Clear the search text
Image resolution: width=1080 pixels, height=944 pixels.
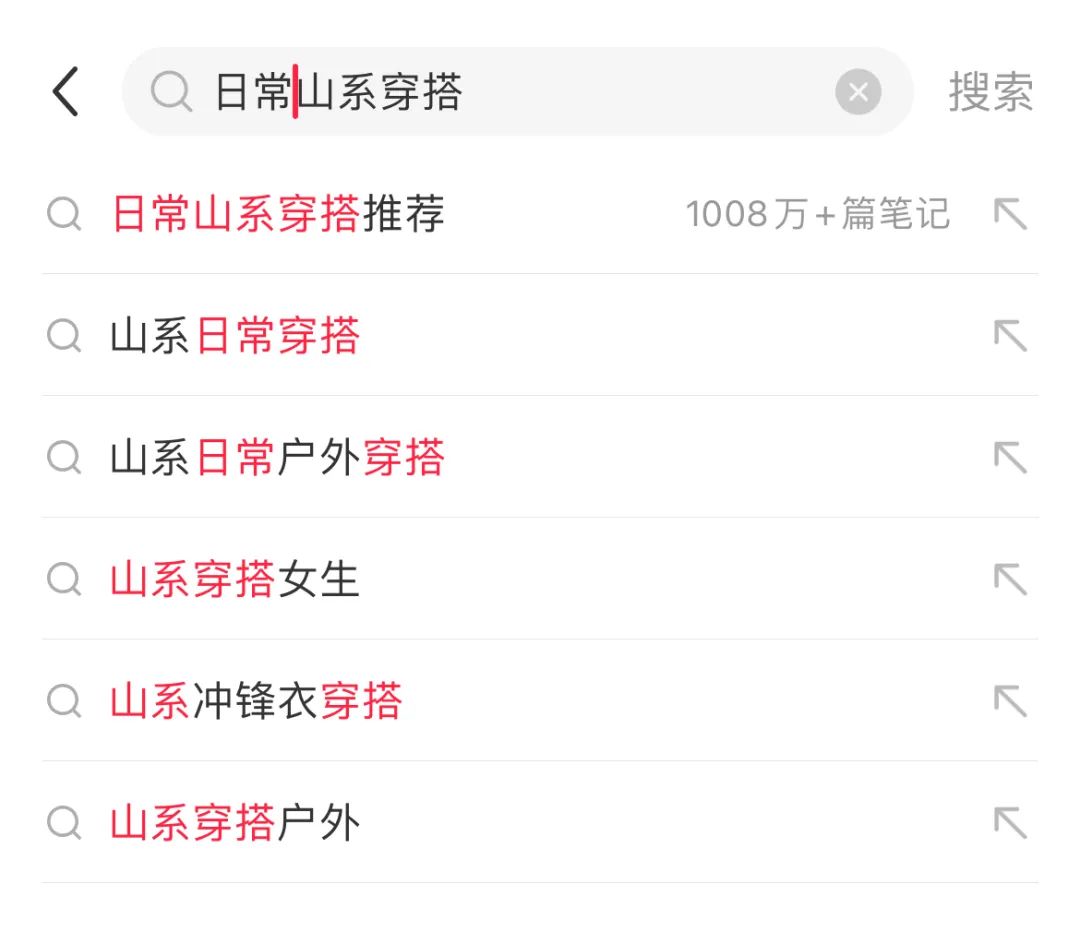click(858, 93)
